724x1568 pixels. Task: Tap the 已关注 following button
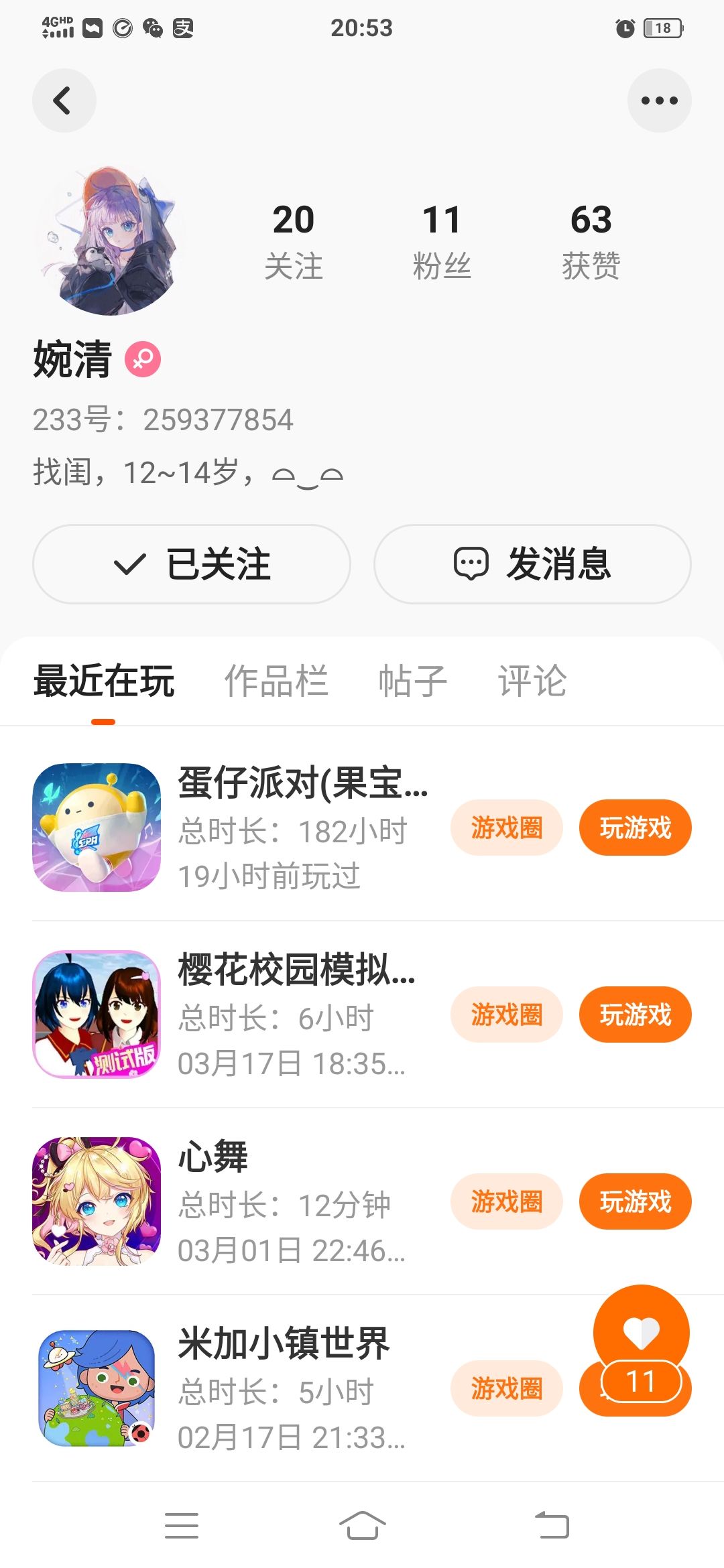coord(192,564)
